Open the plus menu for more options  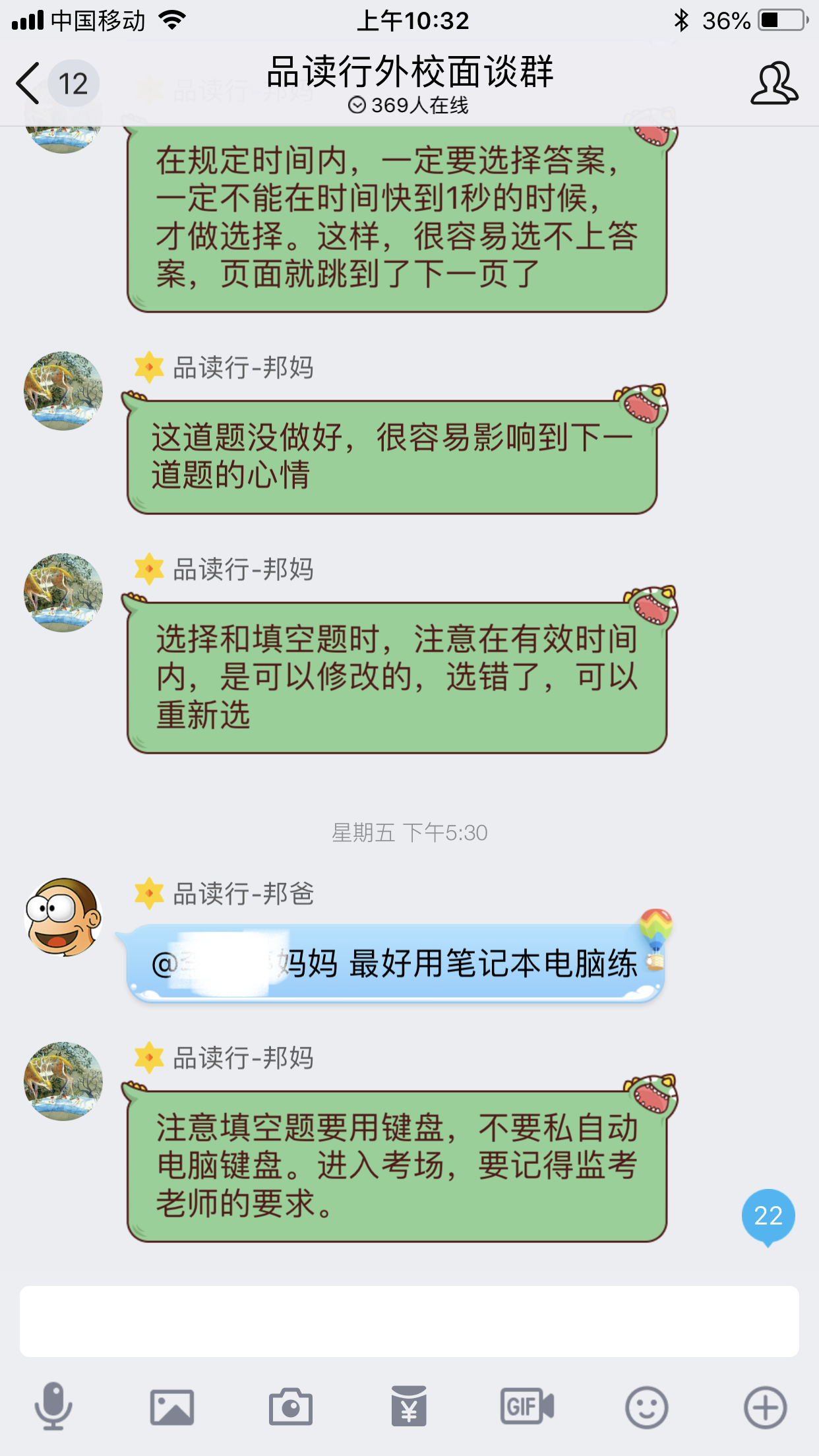765,1407
